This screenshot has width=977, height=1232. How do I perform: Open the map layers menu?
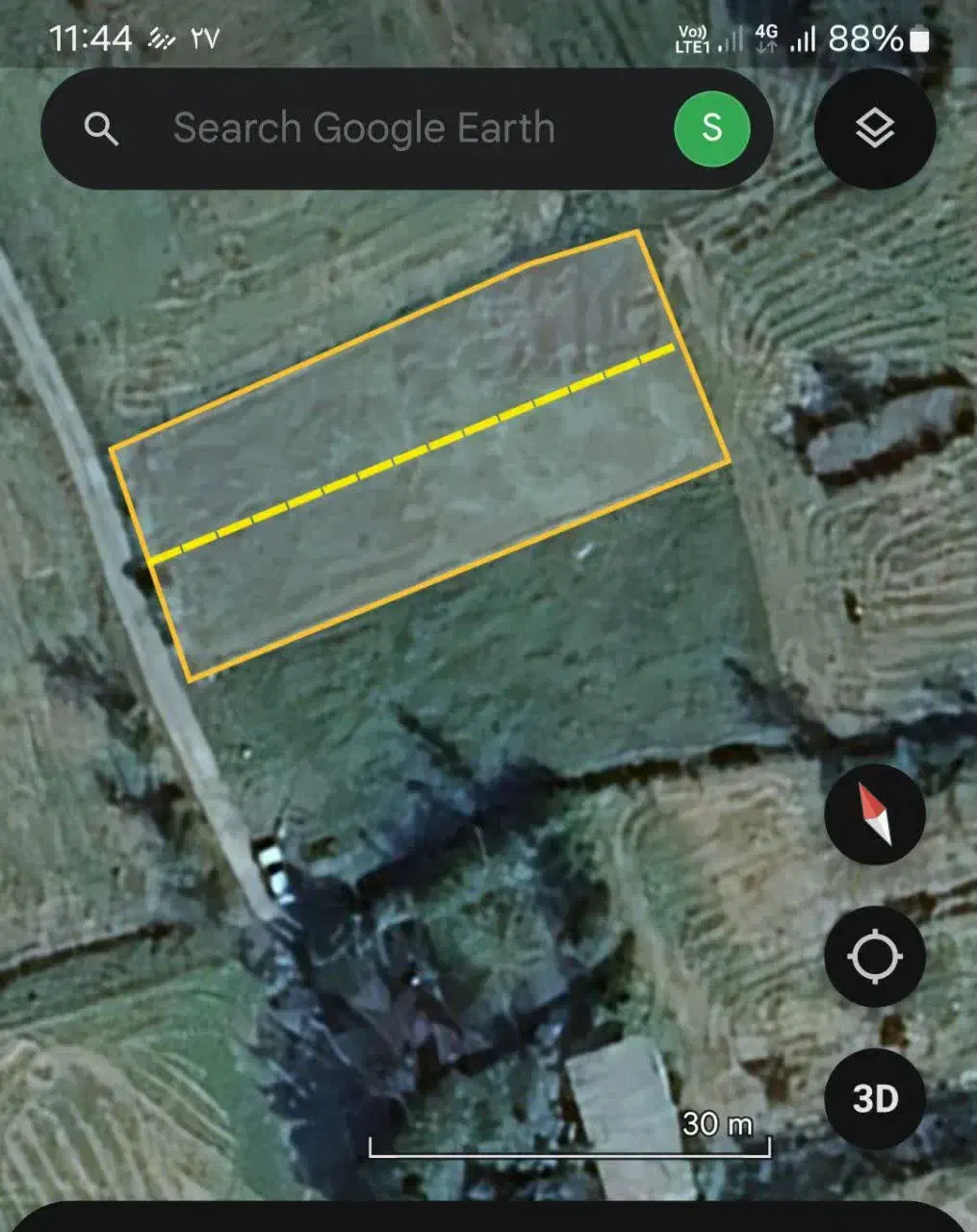coord(874,128)
